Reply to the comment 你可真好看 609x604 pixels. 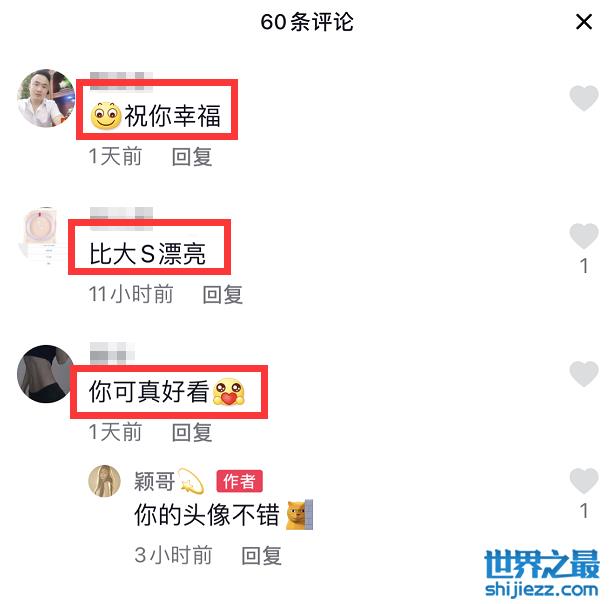click(192, 432)
